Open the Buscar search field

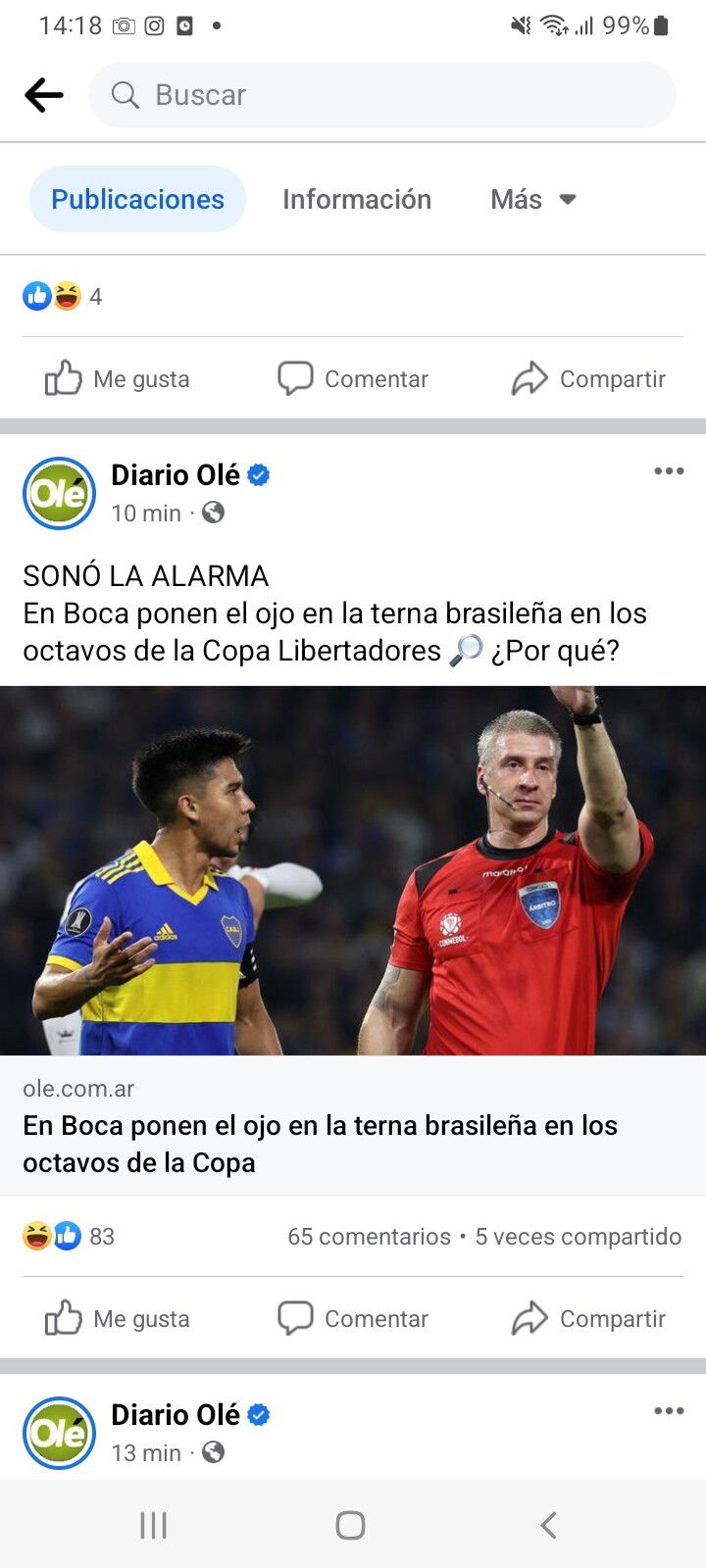pos(382,95)
